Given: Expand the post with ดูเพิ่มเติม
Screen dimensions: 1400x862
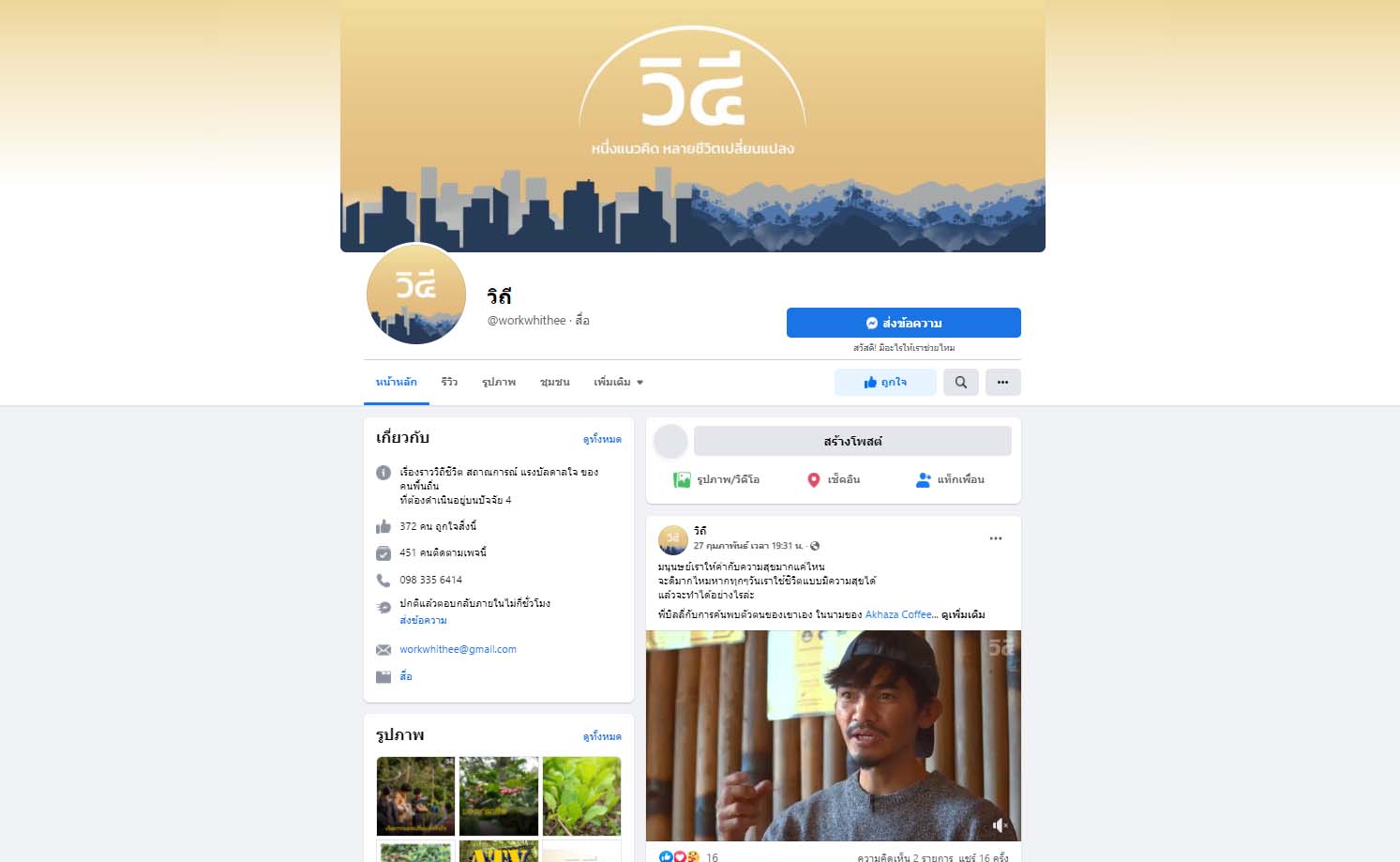Looking at the screenshot, I should coord(963,614).
